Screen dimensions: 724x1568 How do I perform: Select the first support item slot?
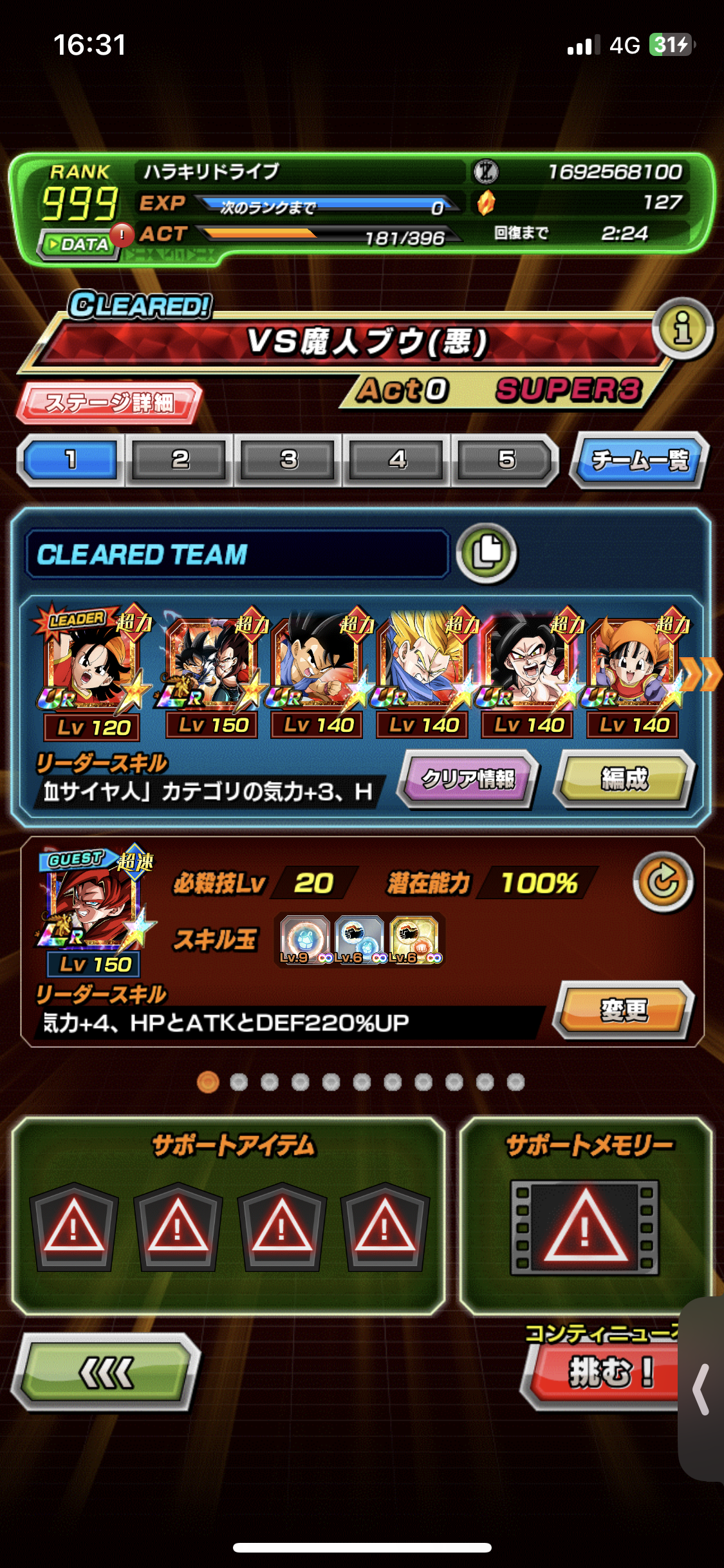coord(74,1227)
